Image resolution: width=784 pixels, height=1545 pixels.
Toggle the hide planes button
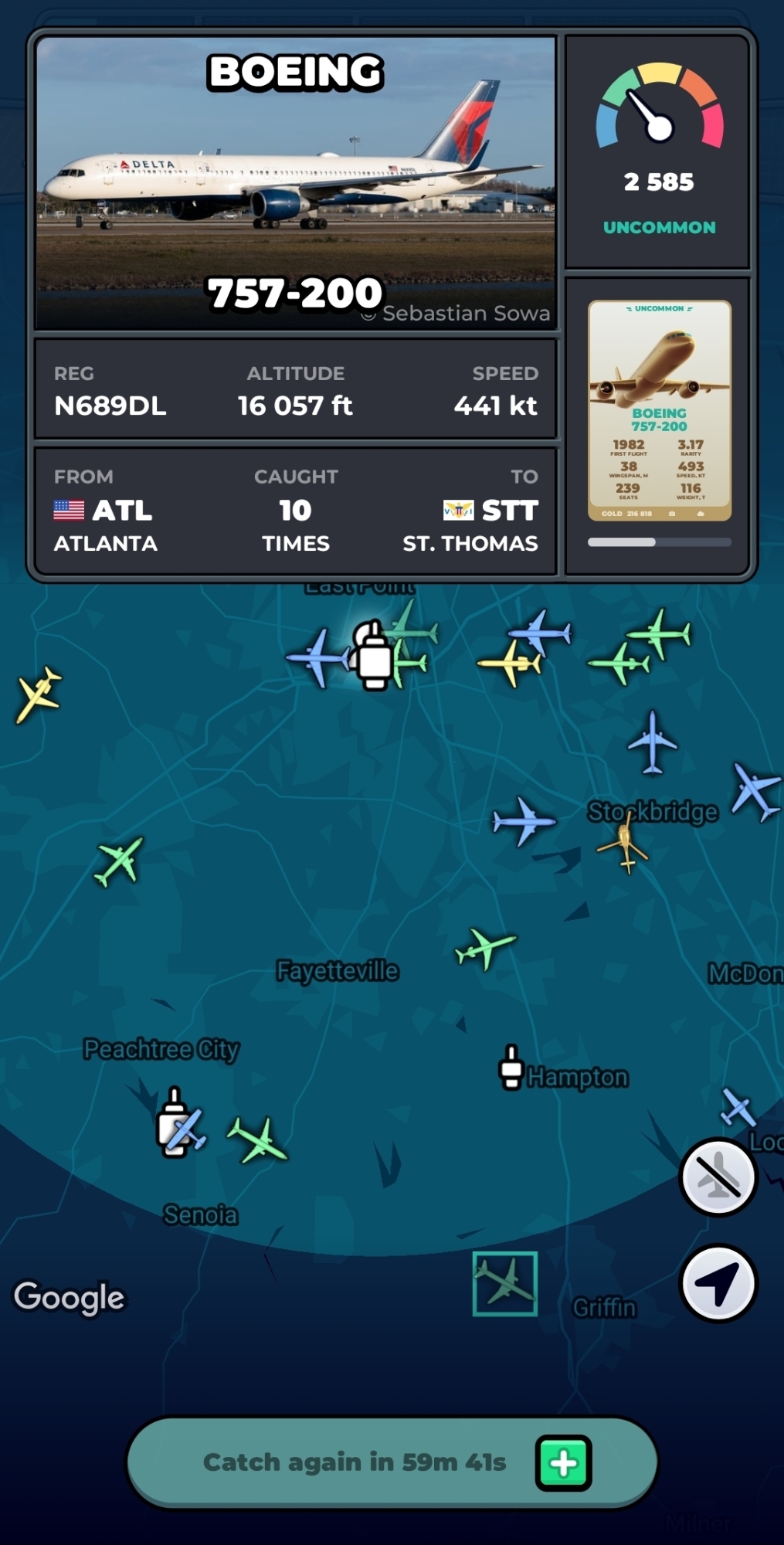pyautogui.click(x=718, y=1177)
